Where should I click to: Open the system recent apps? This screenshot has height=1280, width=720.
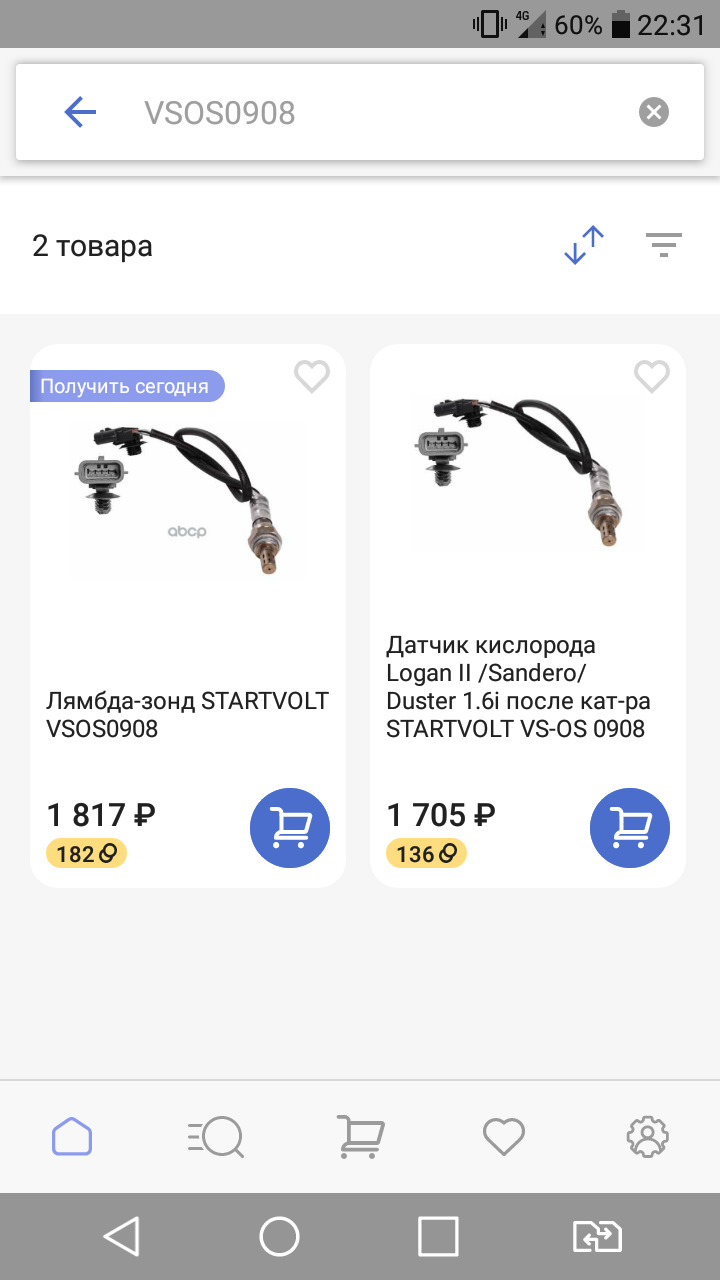tap(438, 1236)
